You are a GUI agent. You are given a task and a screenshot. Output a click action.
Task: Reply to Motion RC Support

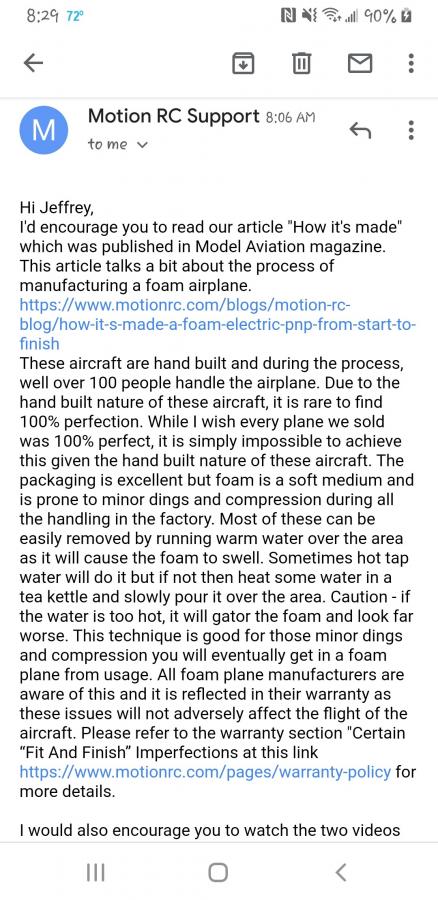point(360,131)
